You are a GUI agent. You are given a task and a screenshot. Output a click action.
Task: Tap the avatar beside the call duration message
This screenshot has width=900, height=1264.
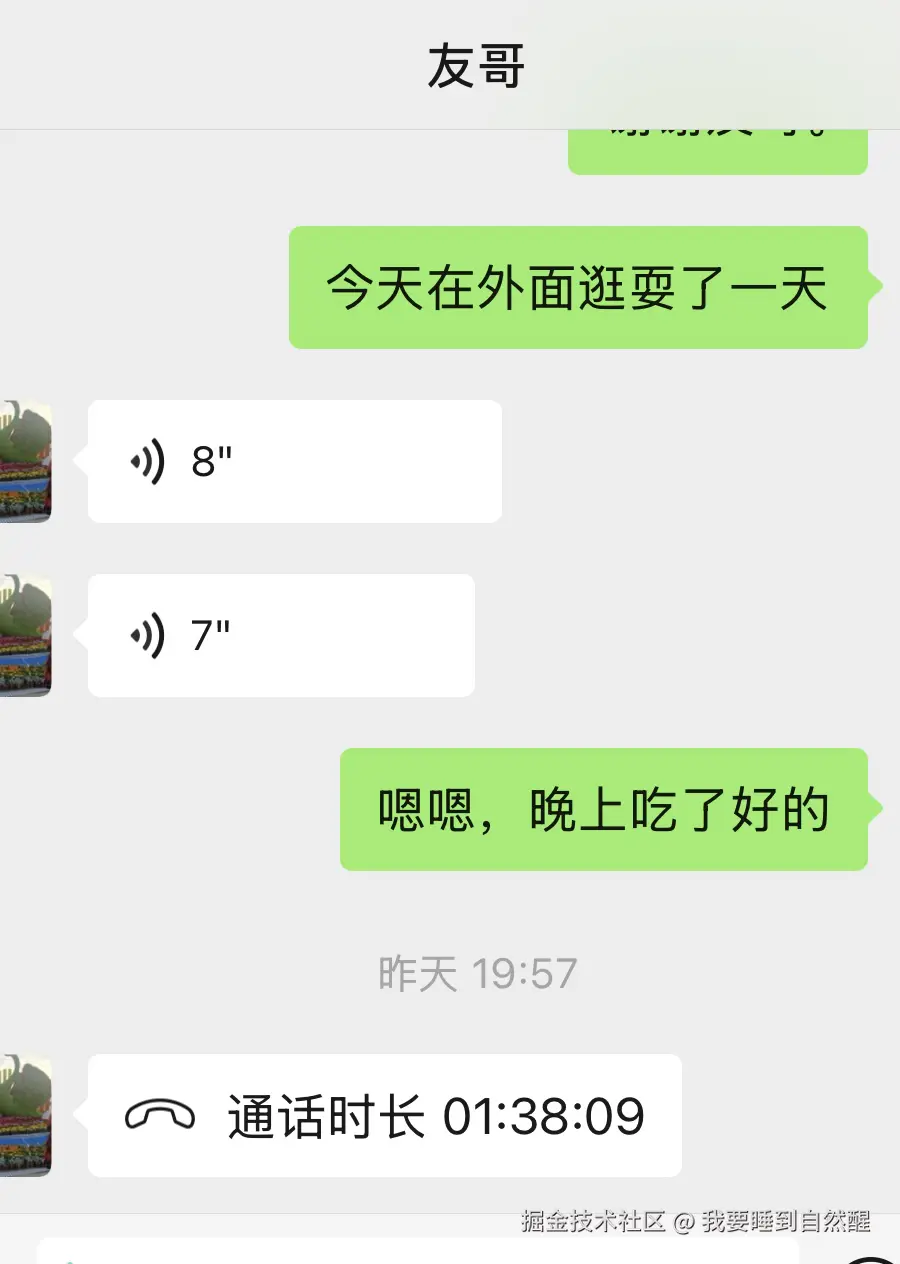coord(25,1113)
